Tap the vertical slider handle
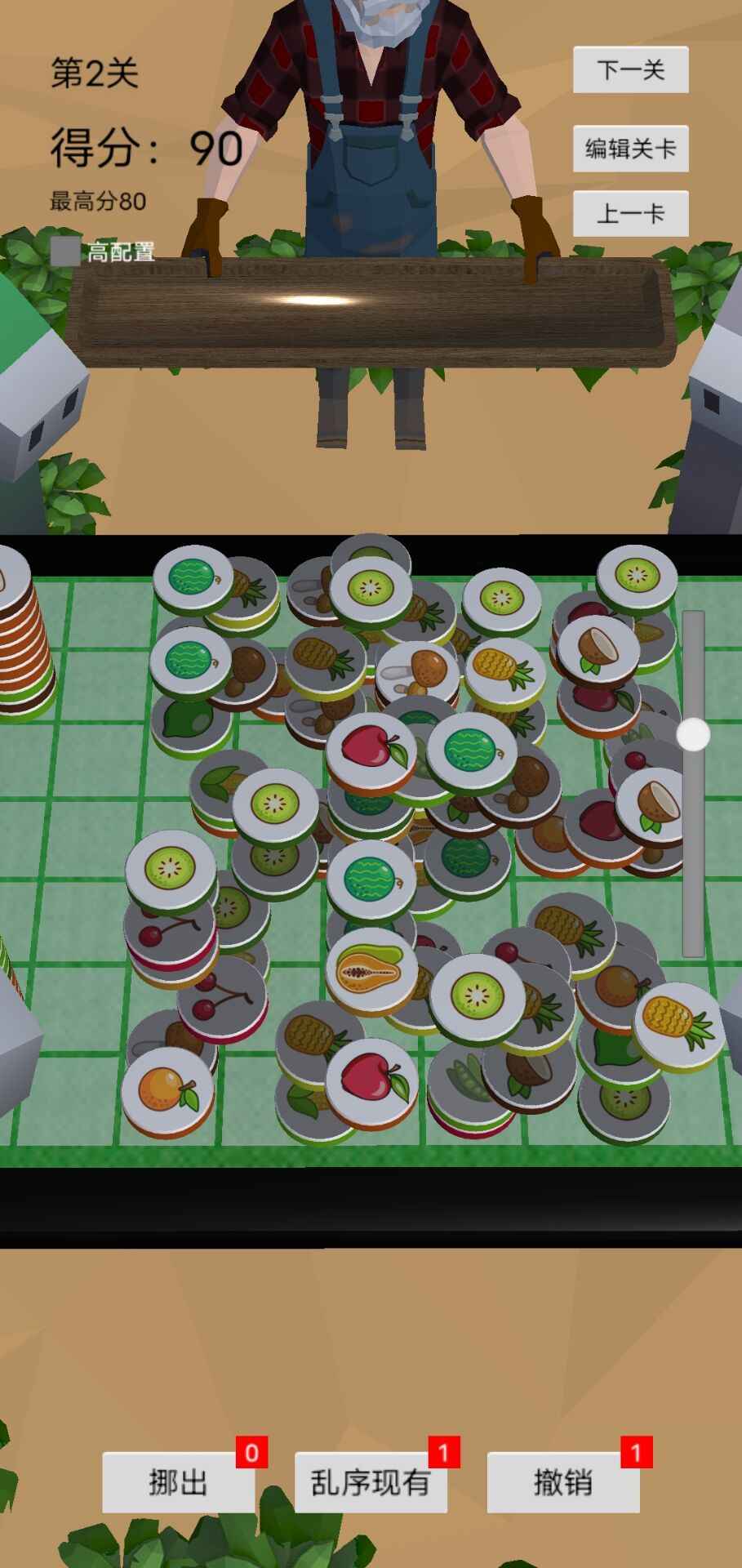The image size is (742, 1568). pyautogui.click(x=694, y=734)
